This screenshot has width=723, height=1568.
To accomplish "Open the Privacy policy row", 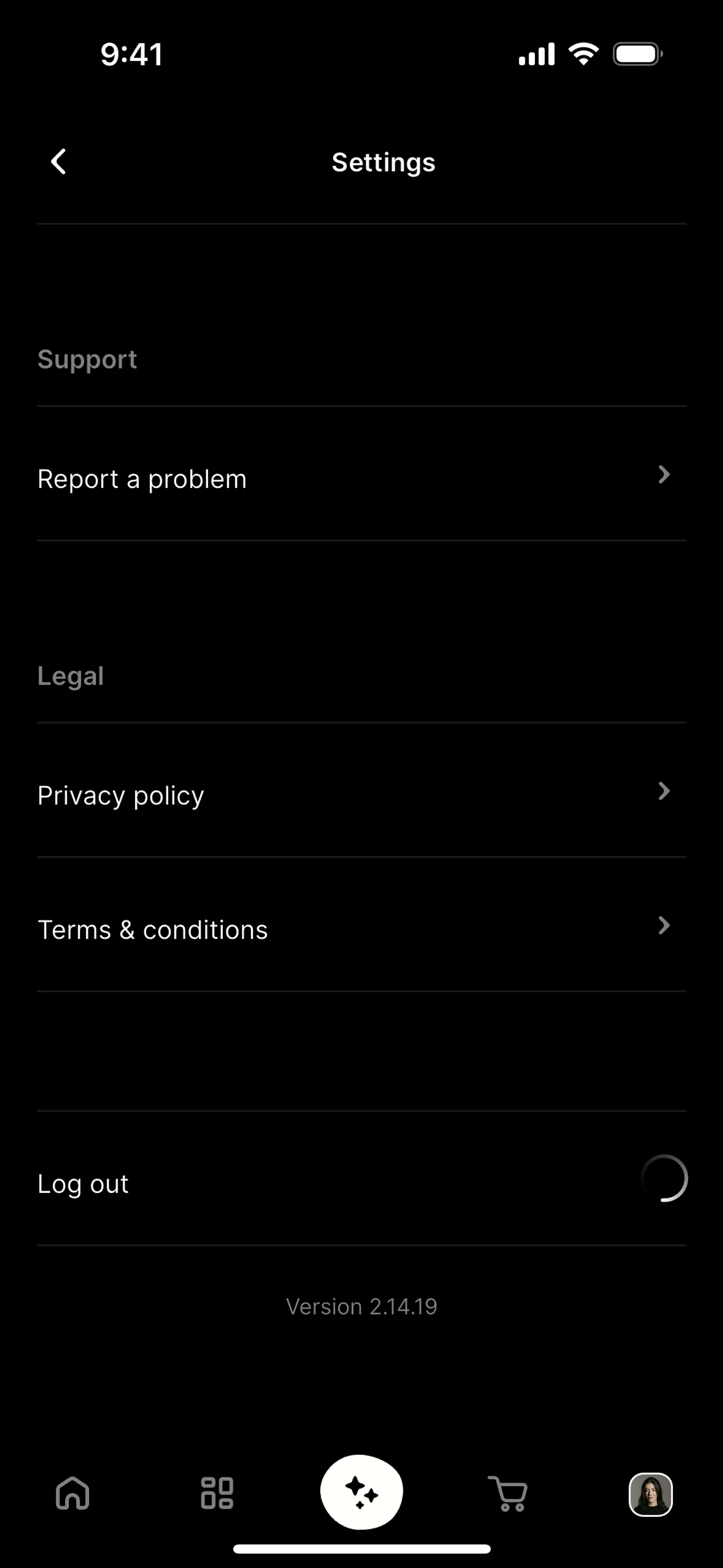I will pos(361,796).
